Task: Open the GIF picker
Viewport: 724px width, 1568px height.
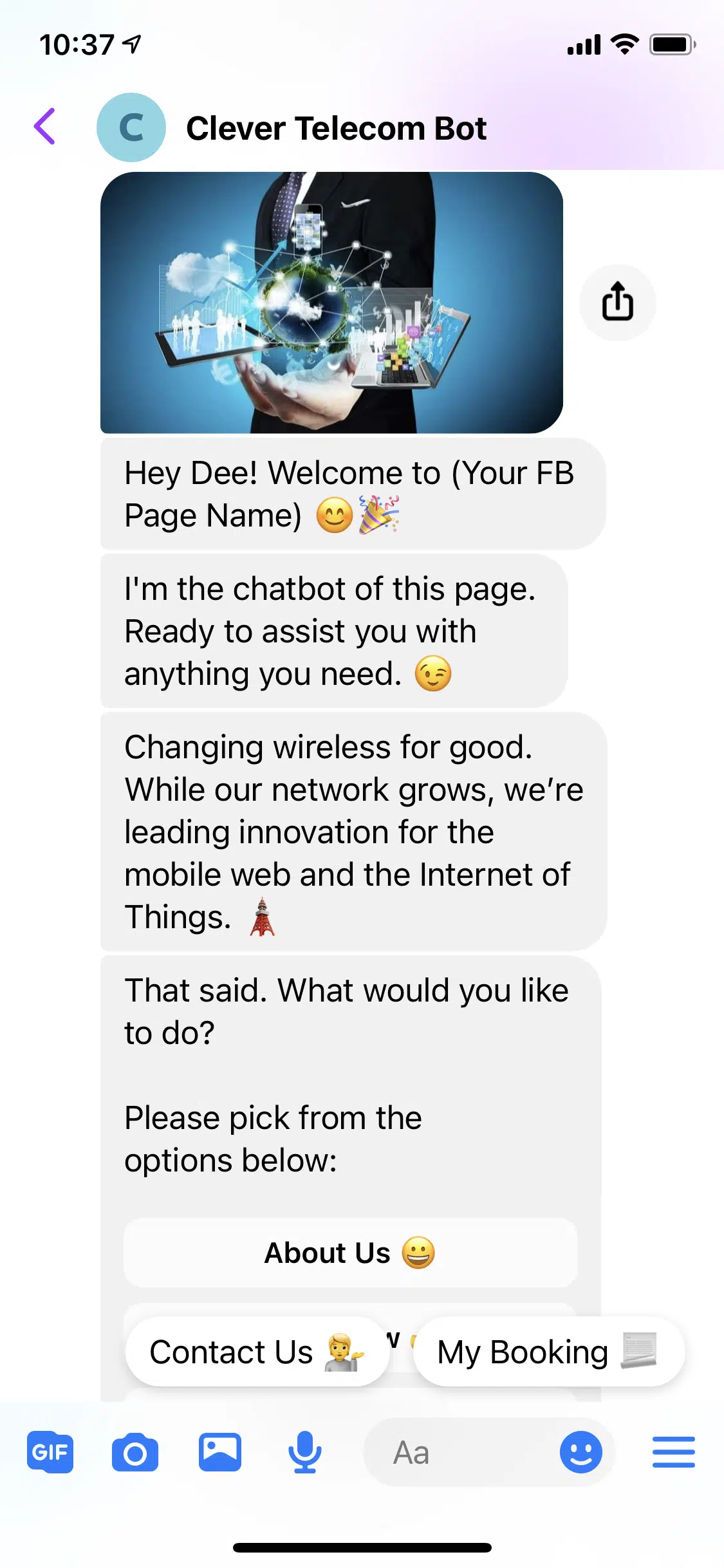Action: point(50,1452)
